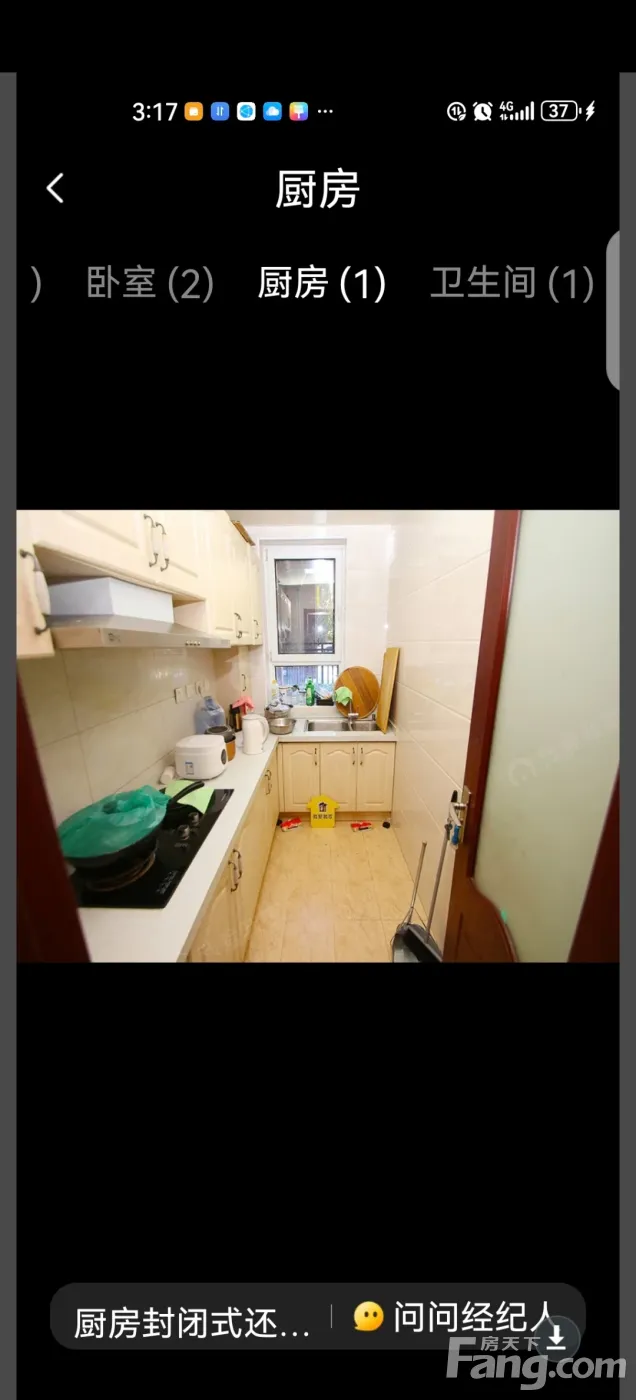Open the kitchen photo

318,736
